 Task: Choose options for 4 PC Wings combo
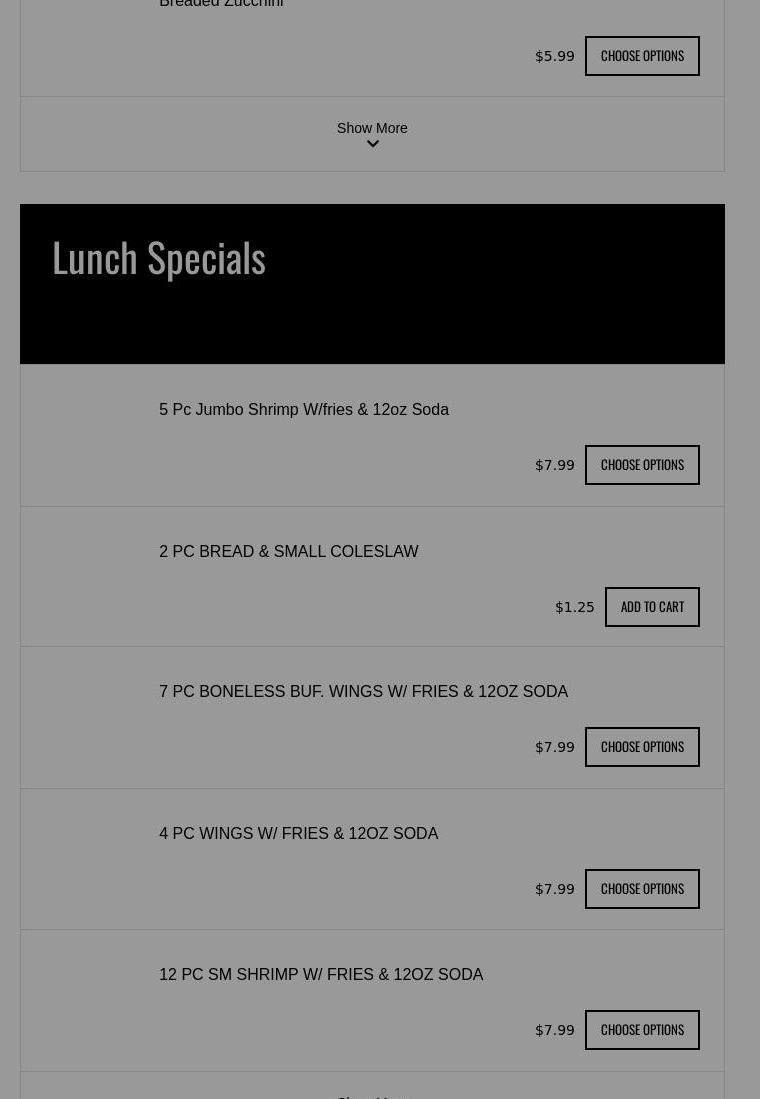[x=642, y=889]
